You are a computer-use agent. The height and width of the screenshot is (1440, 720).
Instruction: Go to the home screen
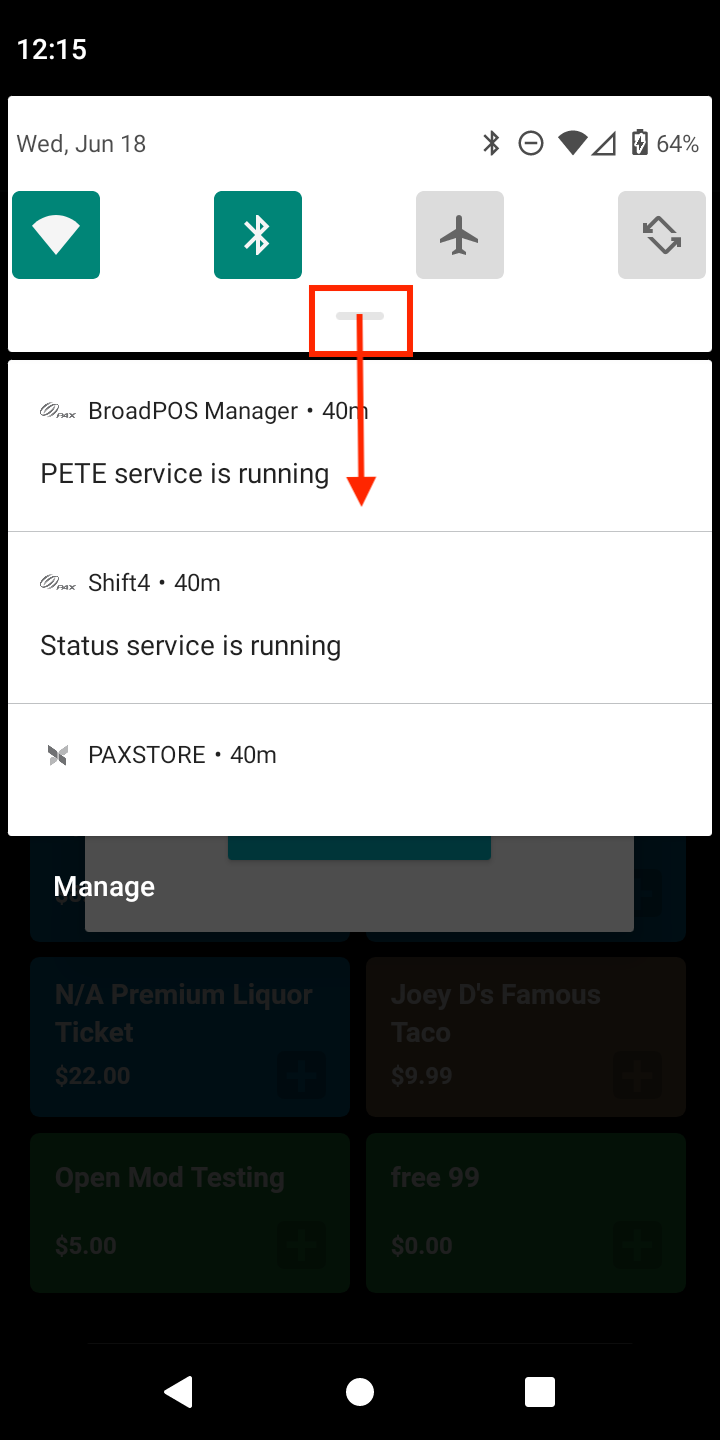pyautogui.click(x=360, y=1392)
